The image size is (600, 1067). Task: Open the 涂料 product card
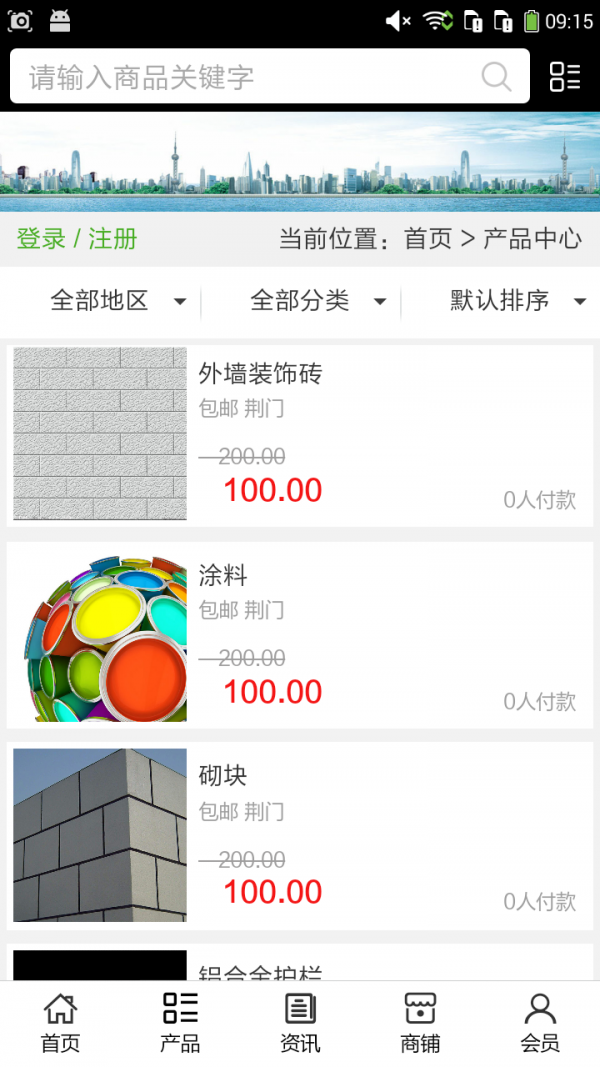coord(300,636)
